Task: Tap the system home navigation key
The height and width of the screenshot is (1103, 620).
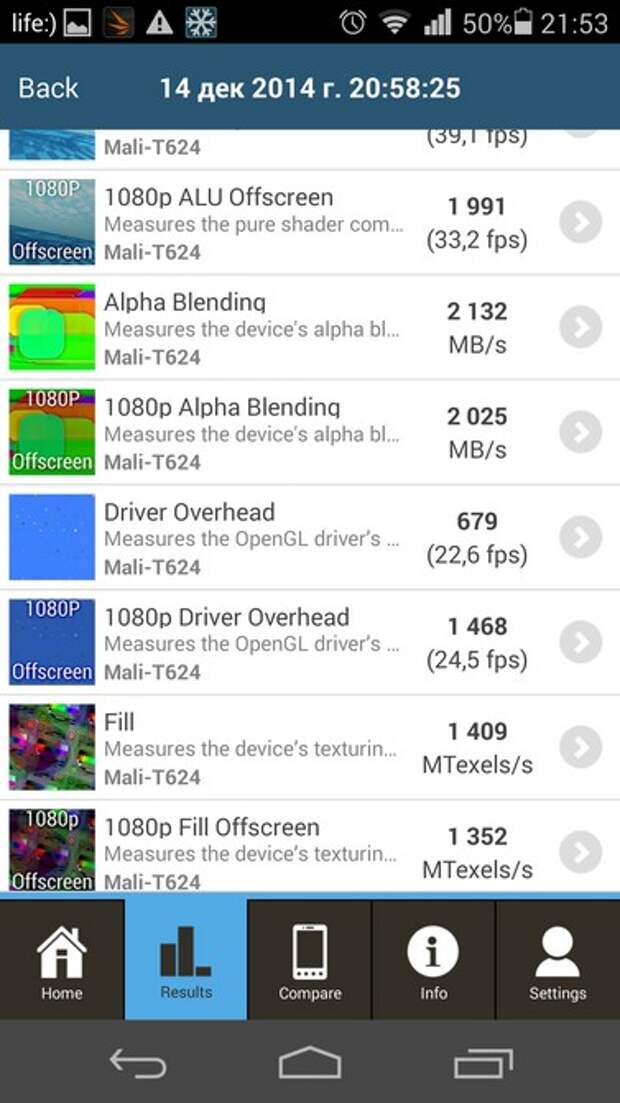Action: pyautogui.click(x=310, y=1062)
